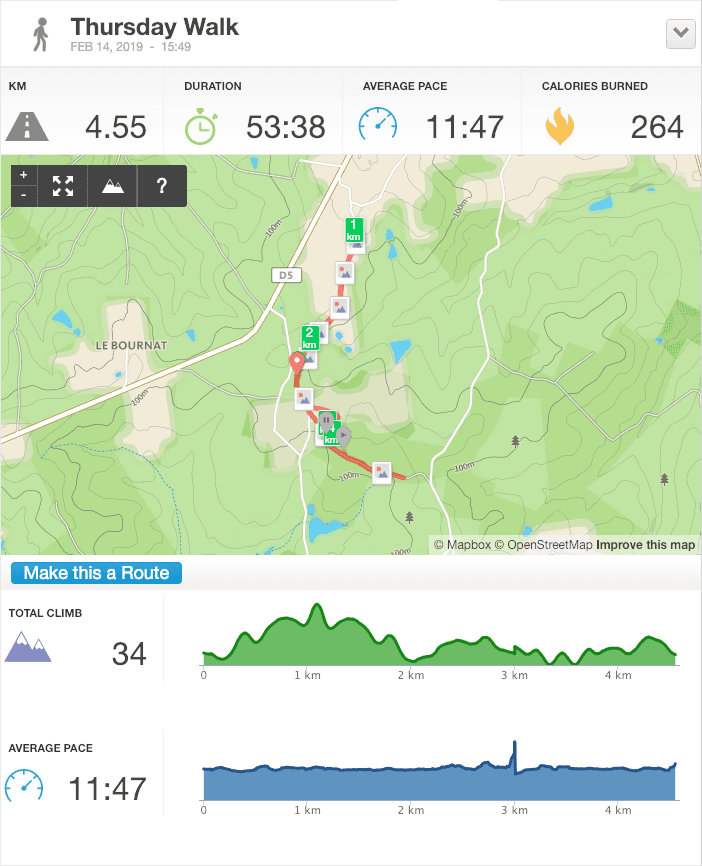This screenshot has width=702, height=866.
Task: Open the OpenStreetMap attribution link
Action: click(x=550, y=545)
